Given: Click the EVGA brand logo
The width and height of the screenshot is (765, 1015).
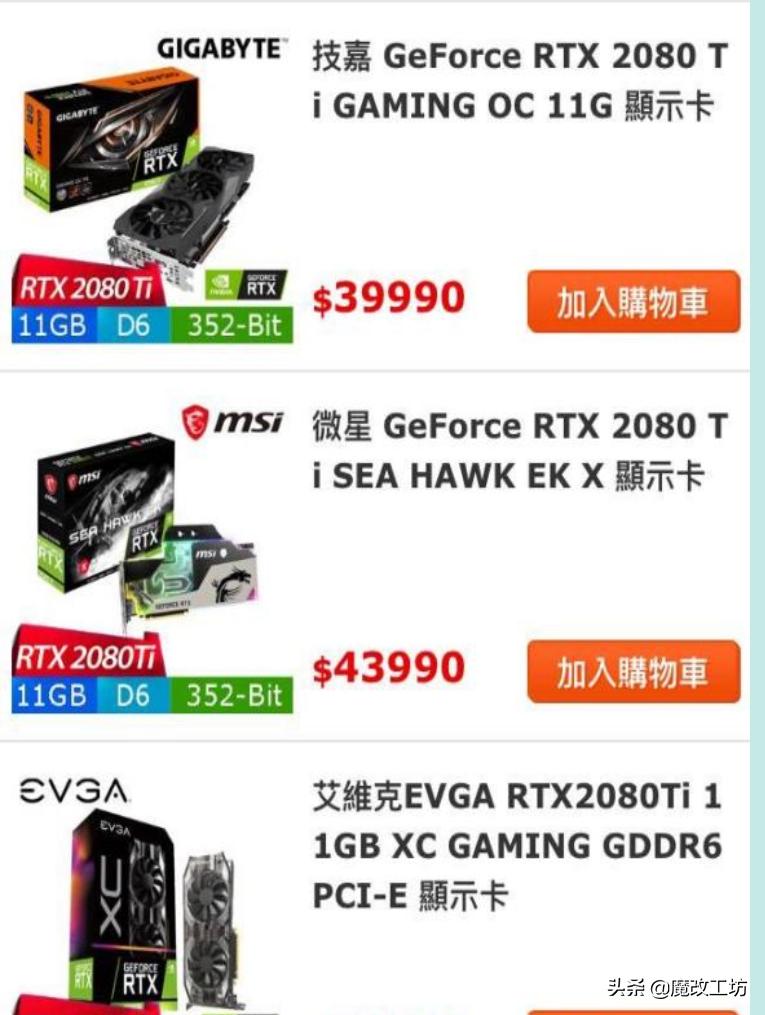Looking at the screenshot, I should (72, 791).
